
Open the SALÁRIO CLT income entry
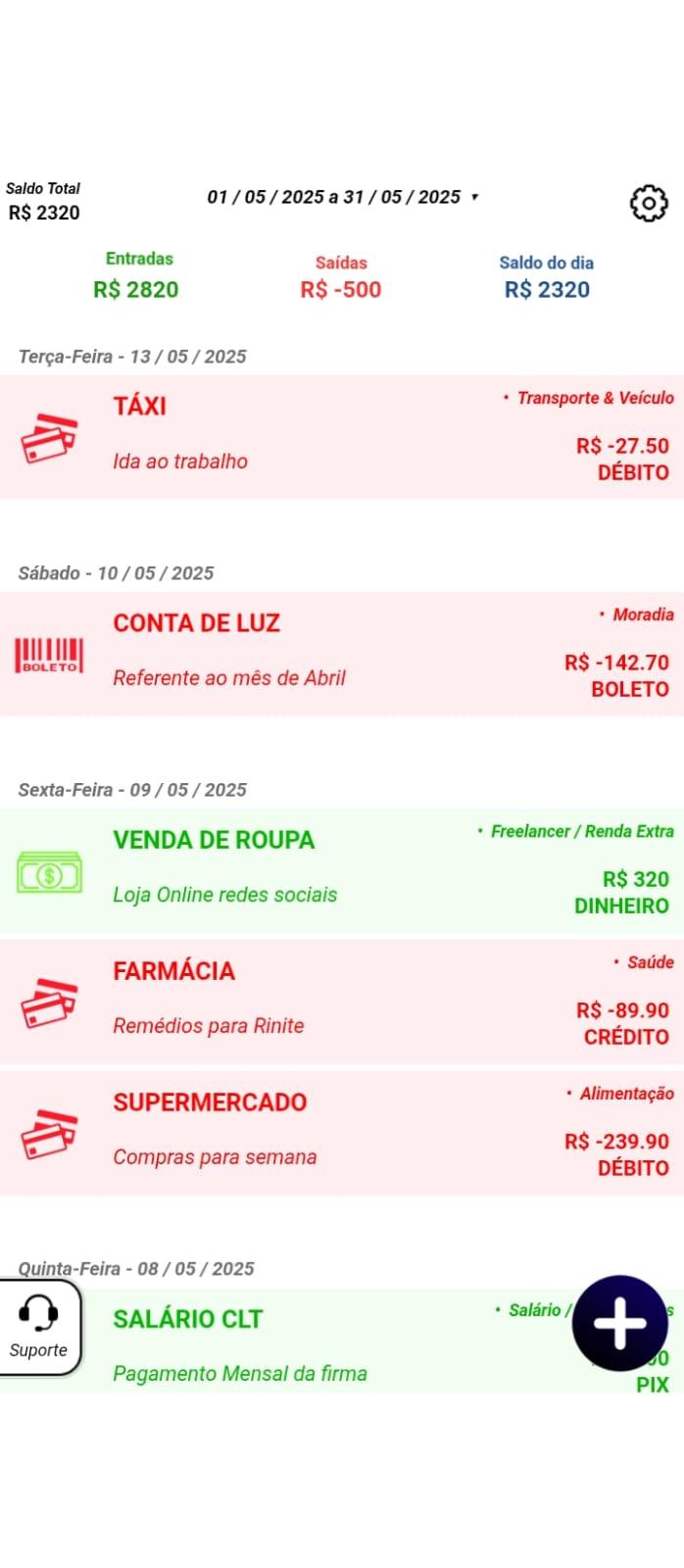[x=342, y=1341]
